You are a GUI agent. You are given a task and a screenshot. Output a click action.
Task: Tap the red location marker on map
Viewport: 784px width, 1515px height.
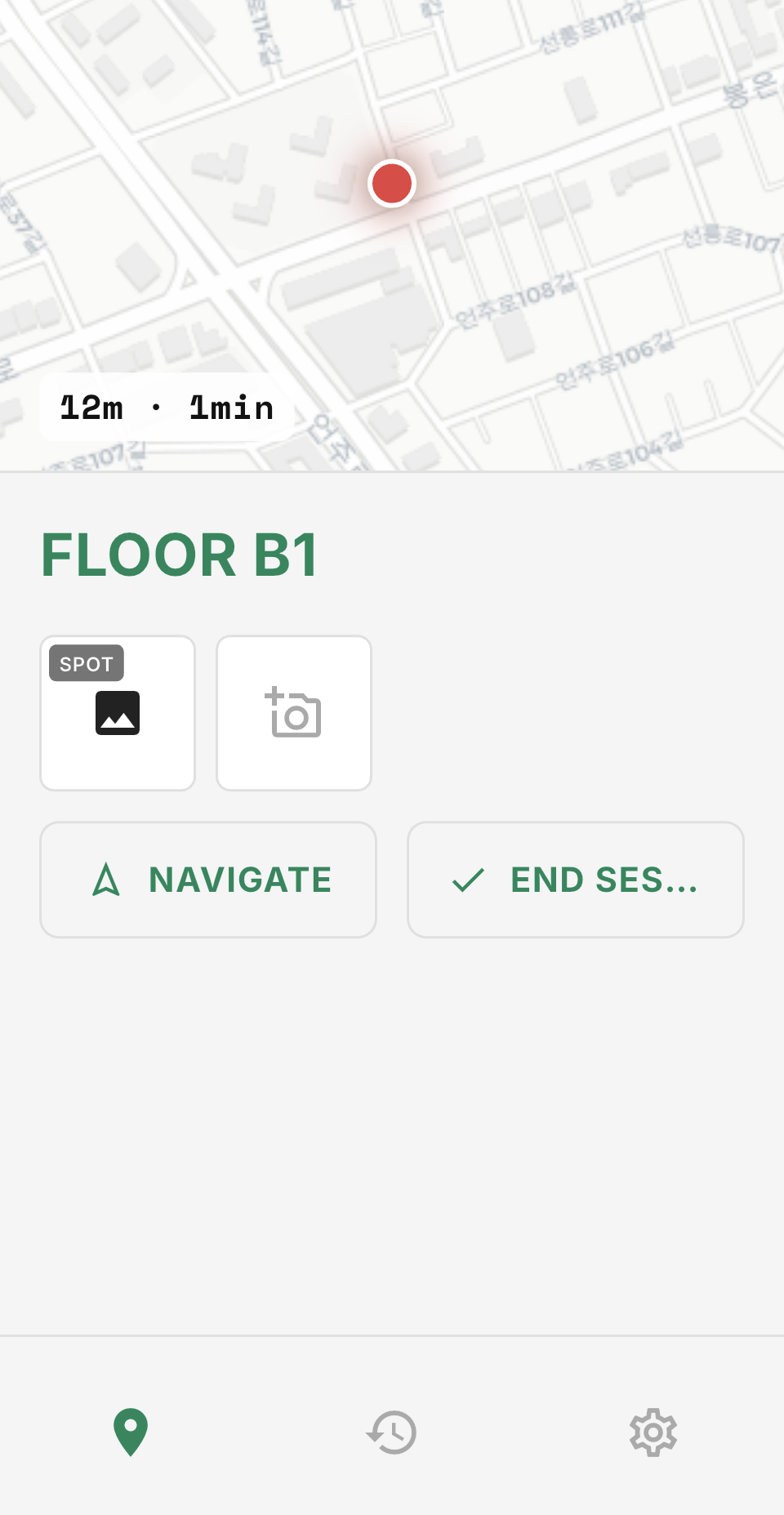point(392,184)
